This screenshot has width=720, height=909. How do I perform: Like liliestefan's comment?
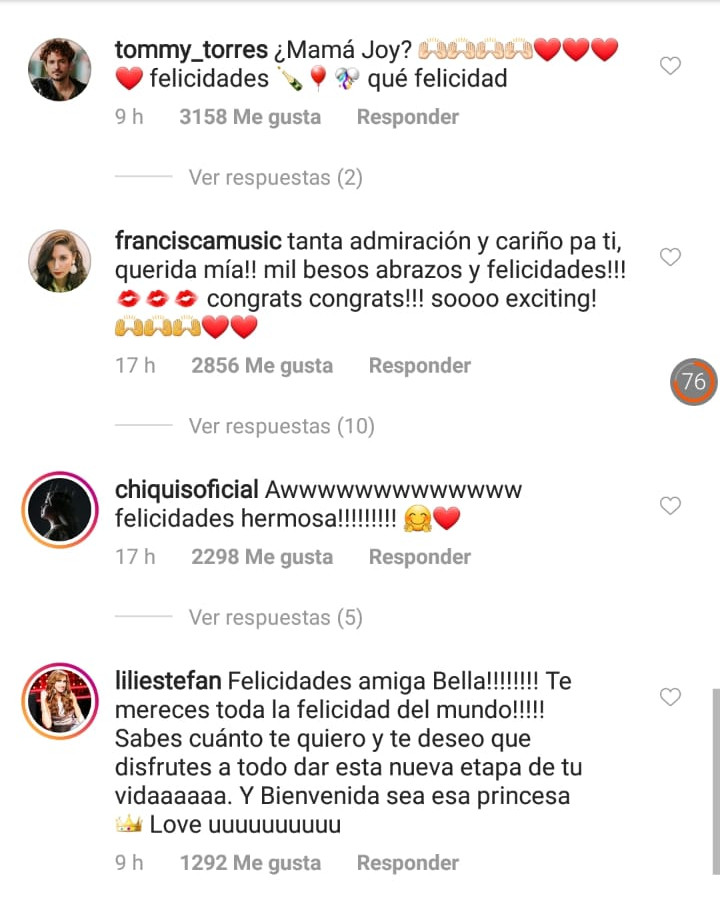tap(671, 697)
